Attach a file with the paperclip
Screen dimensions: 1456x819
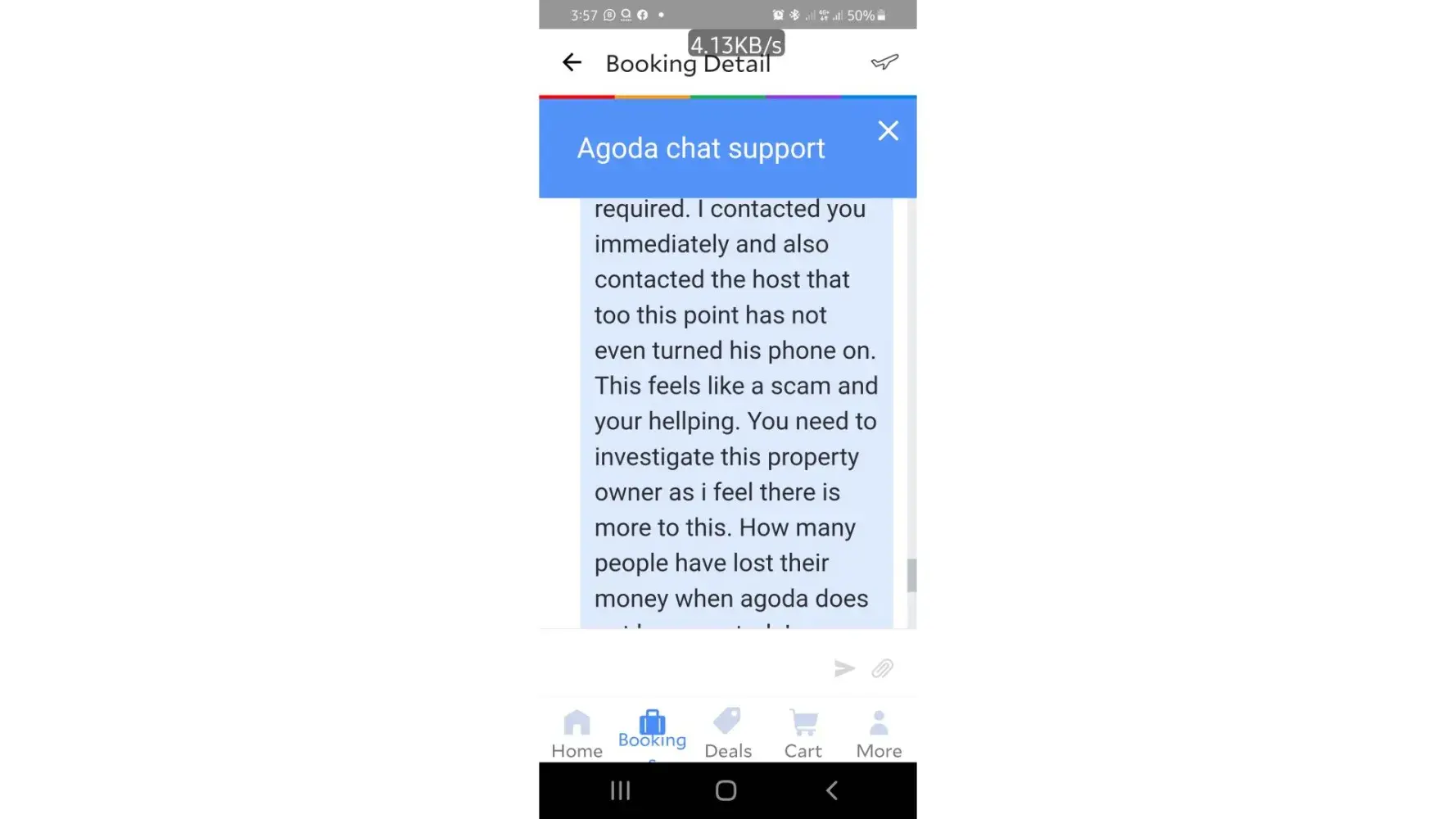pyautogui.click(x=882, y=668)
